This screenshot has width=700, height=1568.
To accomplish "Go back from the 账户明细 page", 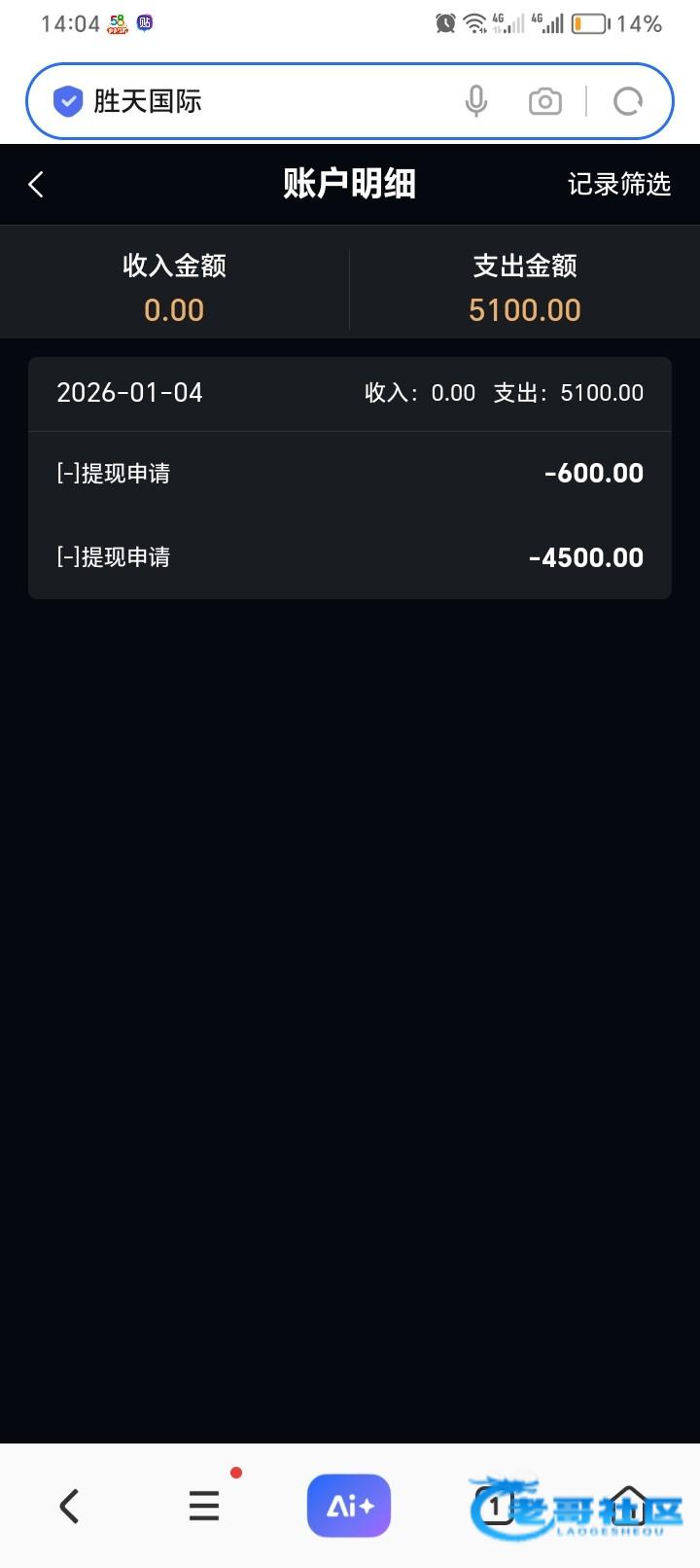I will [x=37, y=184].
